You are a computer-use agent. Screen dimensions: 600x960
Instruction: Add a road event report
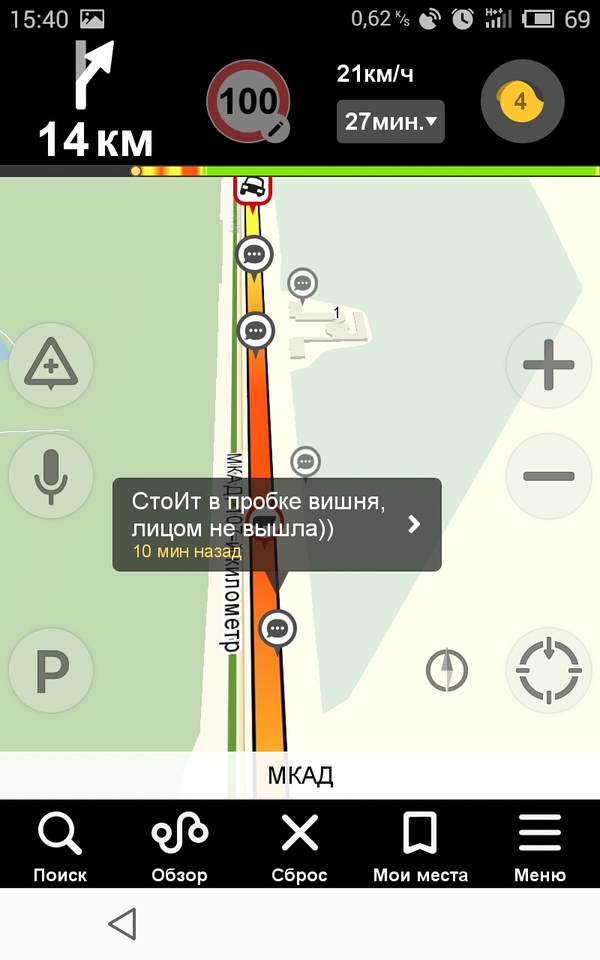pyautogui.click(x=51, y=366)
